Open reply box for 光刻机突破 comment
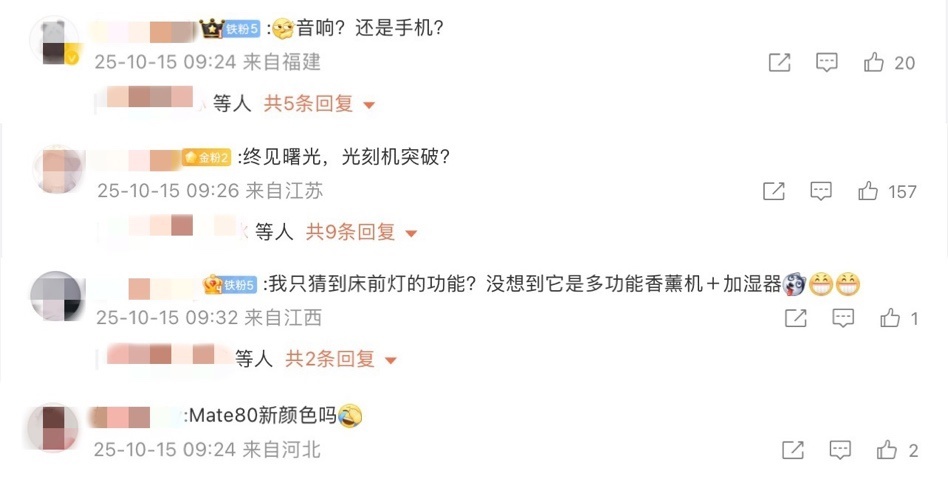948x477 pixels. [x=821, y=191]
